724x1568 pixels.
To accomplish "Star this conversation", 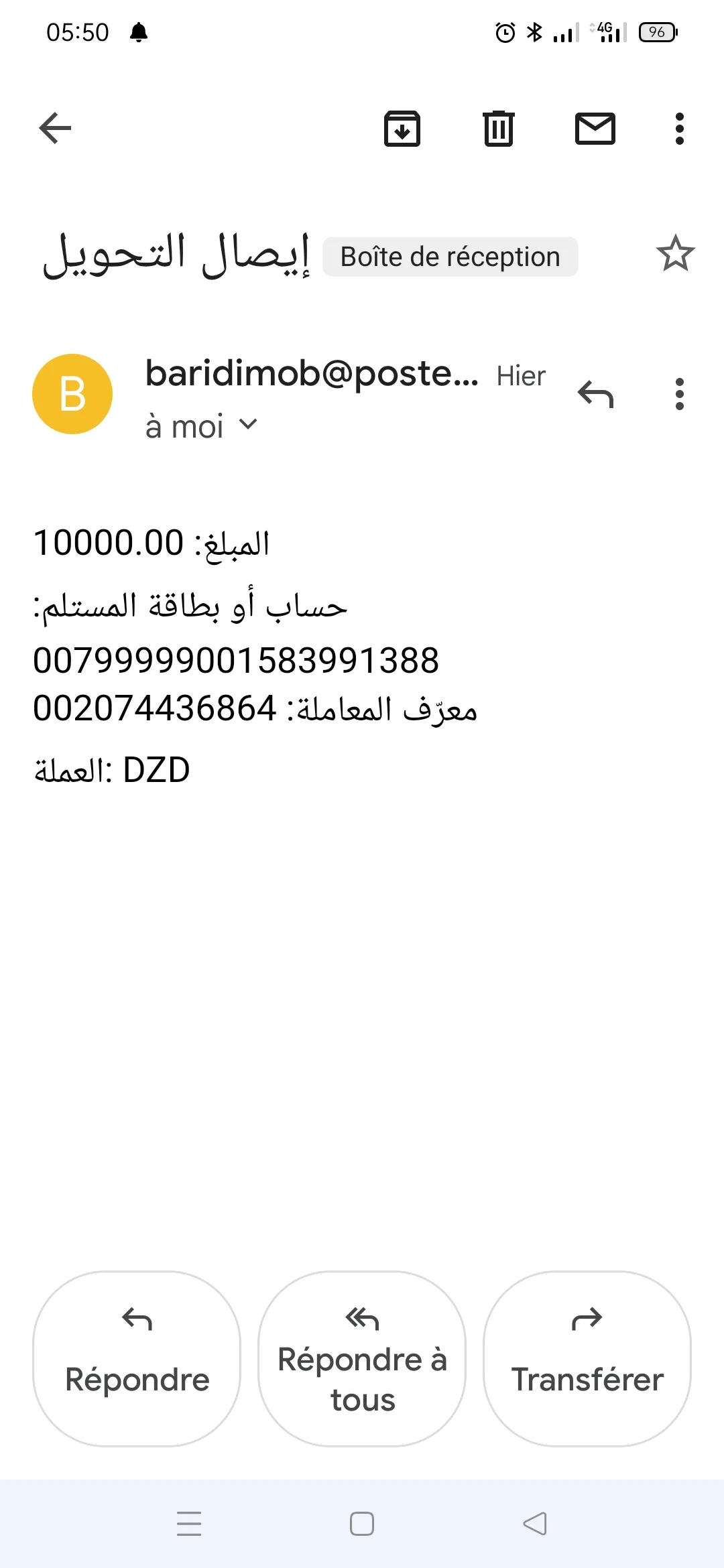I will (x=675, y=254).
